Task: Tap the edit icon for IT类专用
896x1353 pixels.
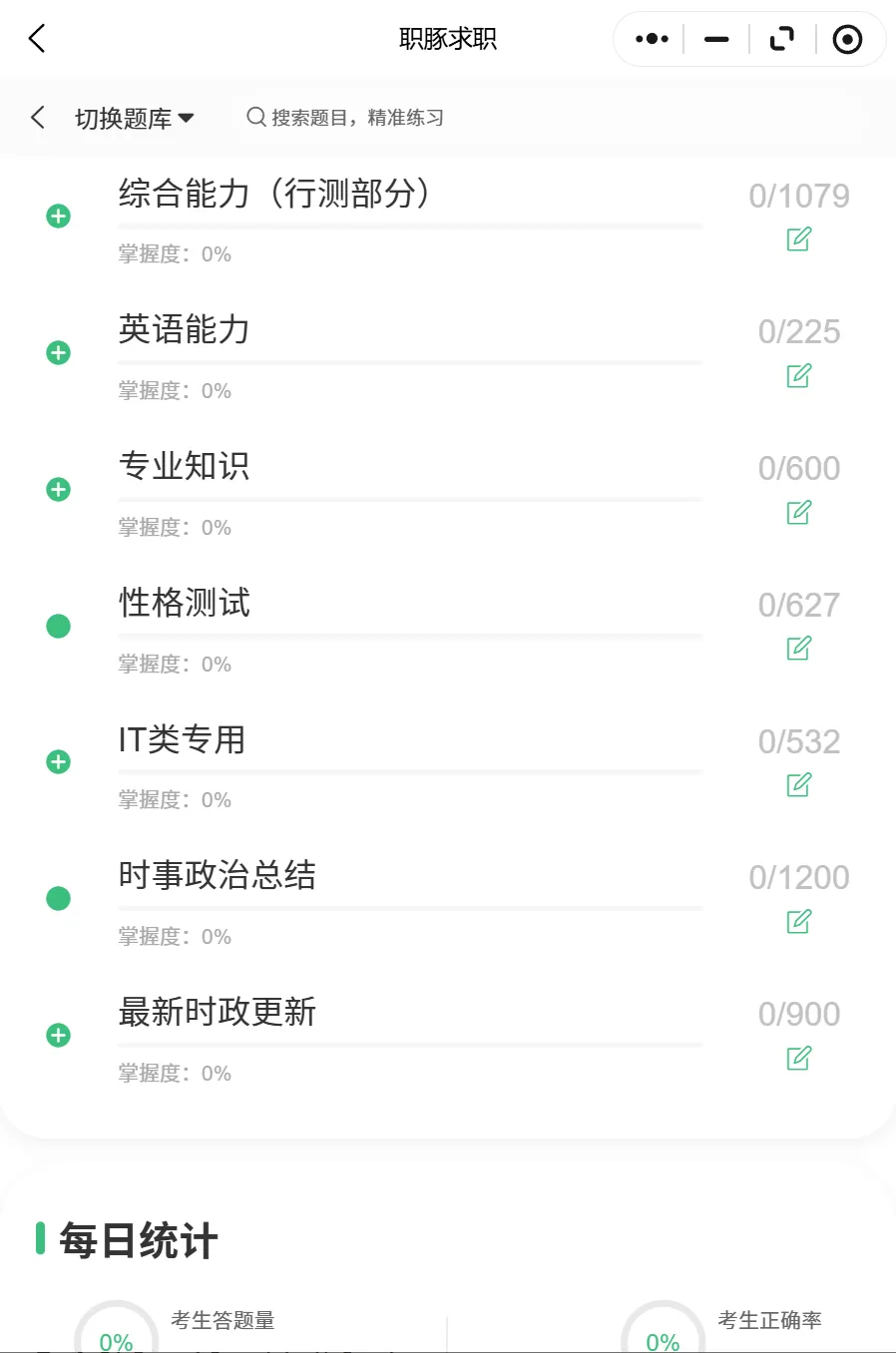Action: click(799, 785)
